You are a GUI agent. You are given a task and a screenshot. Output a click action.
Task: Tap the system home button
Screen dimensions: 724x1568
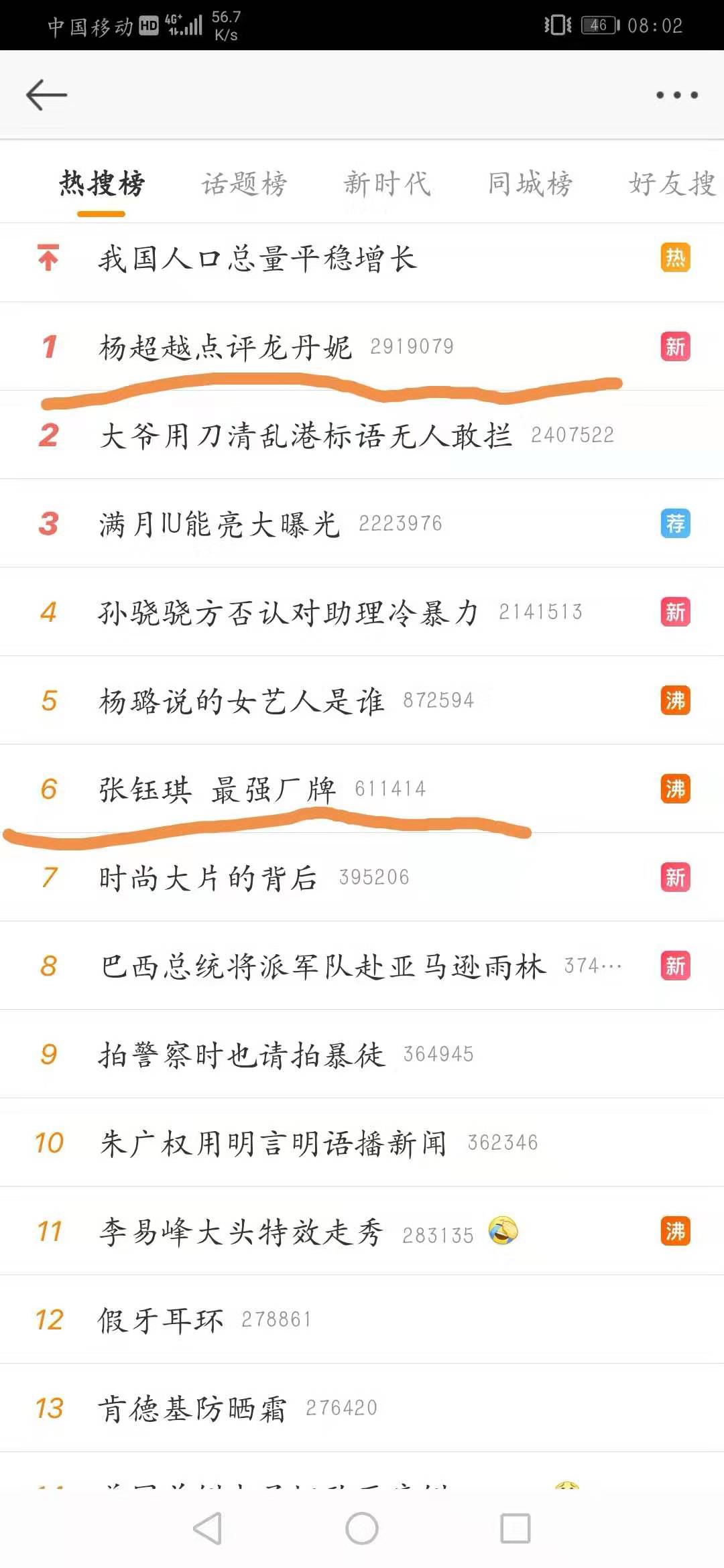click(x=362, y=1528)
